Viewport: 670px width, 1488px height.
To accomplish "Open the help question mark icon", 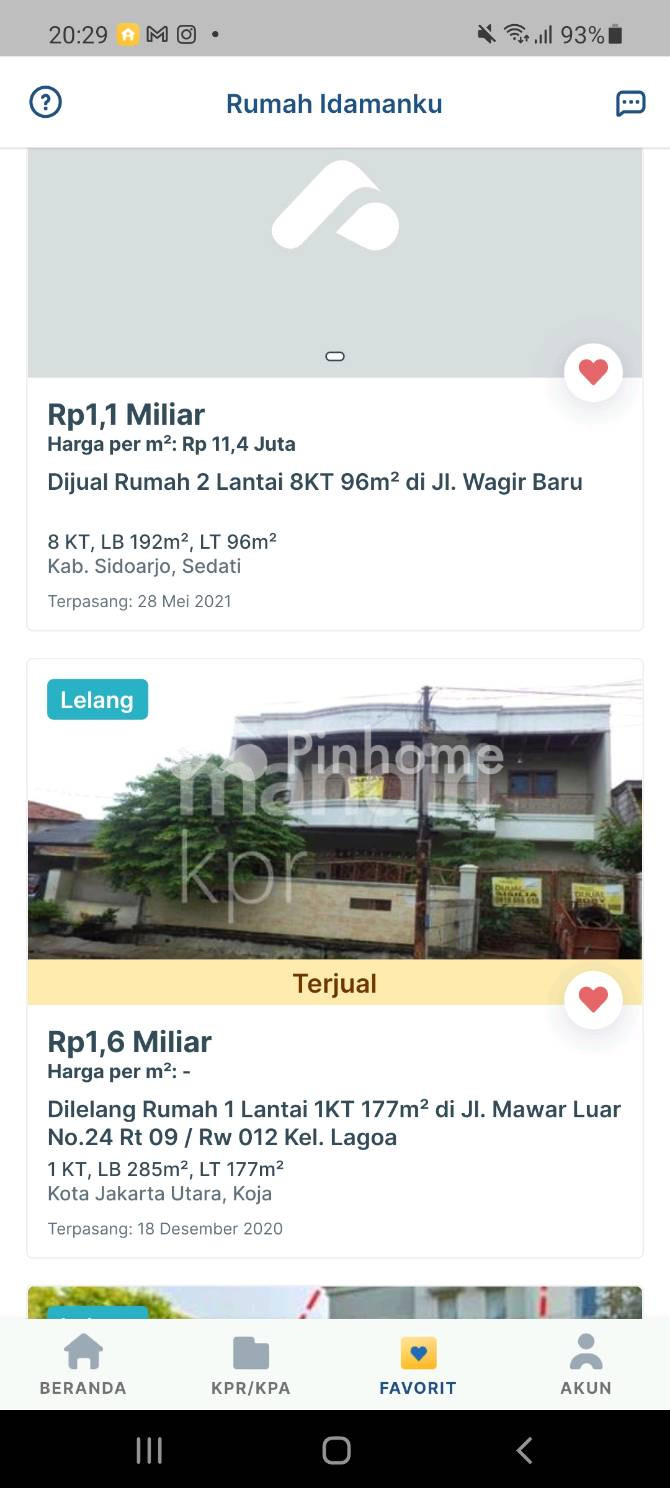I will [x=46, y=103].
